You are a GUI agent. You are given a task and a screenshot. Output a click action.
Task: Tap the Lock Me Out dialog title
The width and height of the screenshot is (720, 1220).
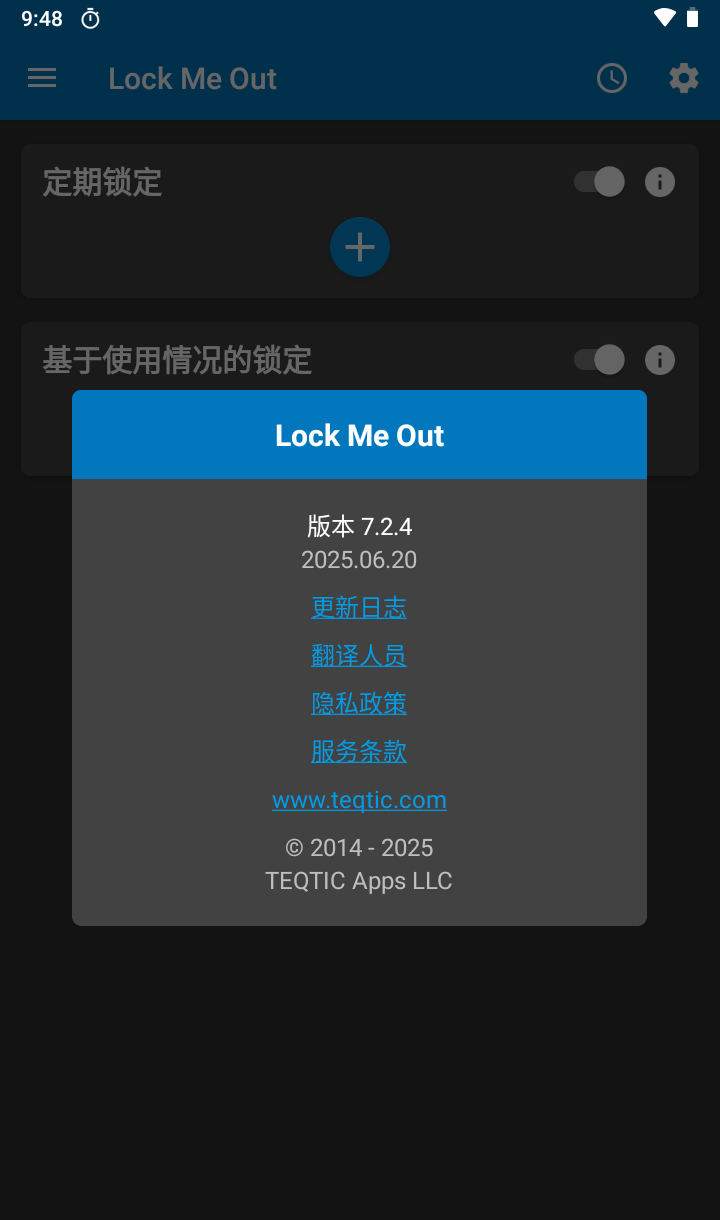(x=359, y=435)
